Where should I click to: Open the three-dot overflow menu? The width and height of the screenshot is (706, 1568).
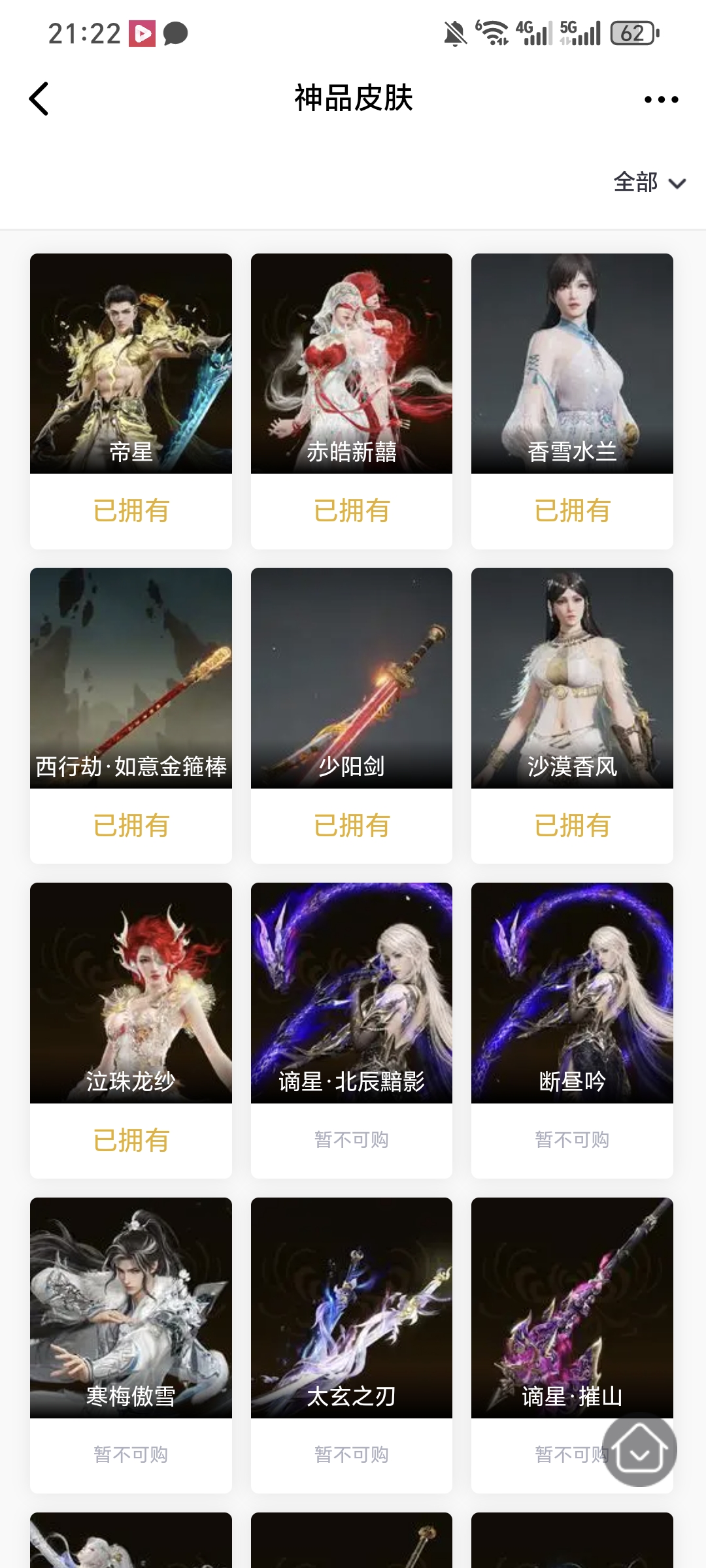(x=661, y=99)
